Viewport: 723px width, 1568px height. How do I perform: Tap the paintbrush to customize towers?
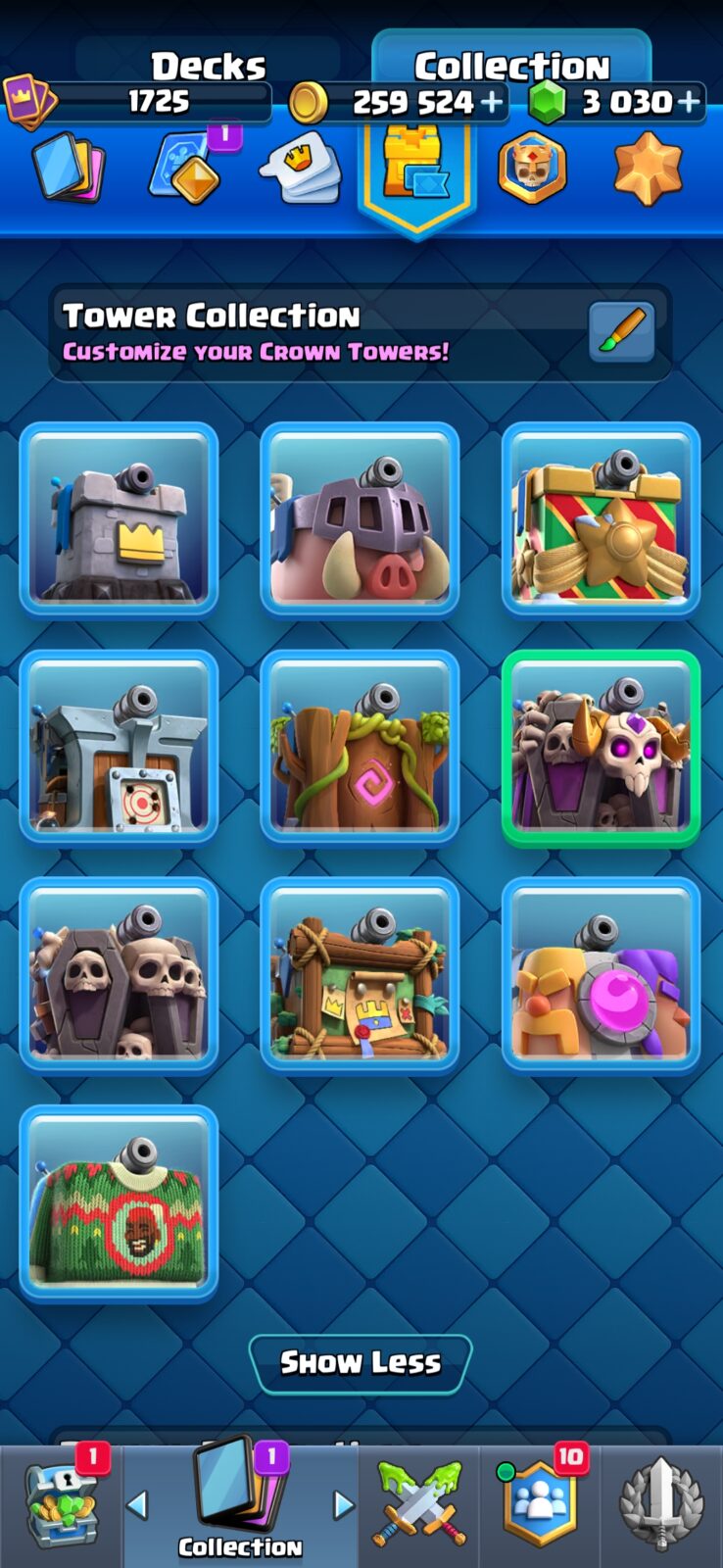622,332
